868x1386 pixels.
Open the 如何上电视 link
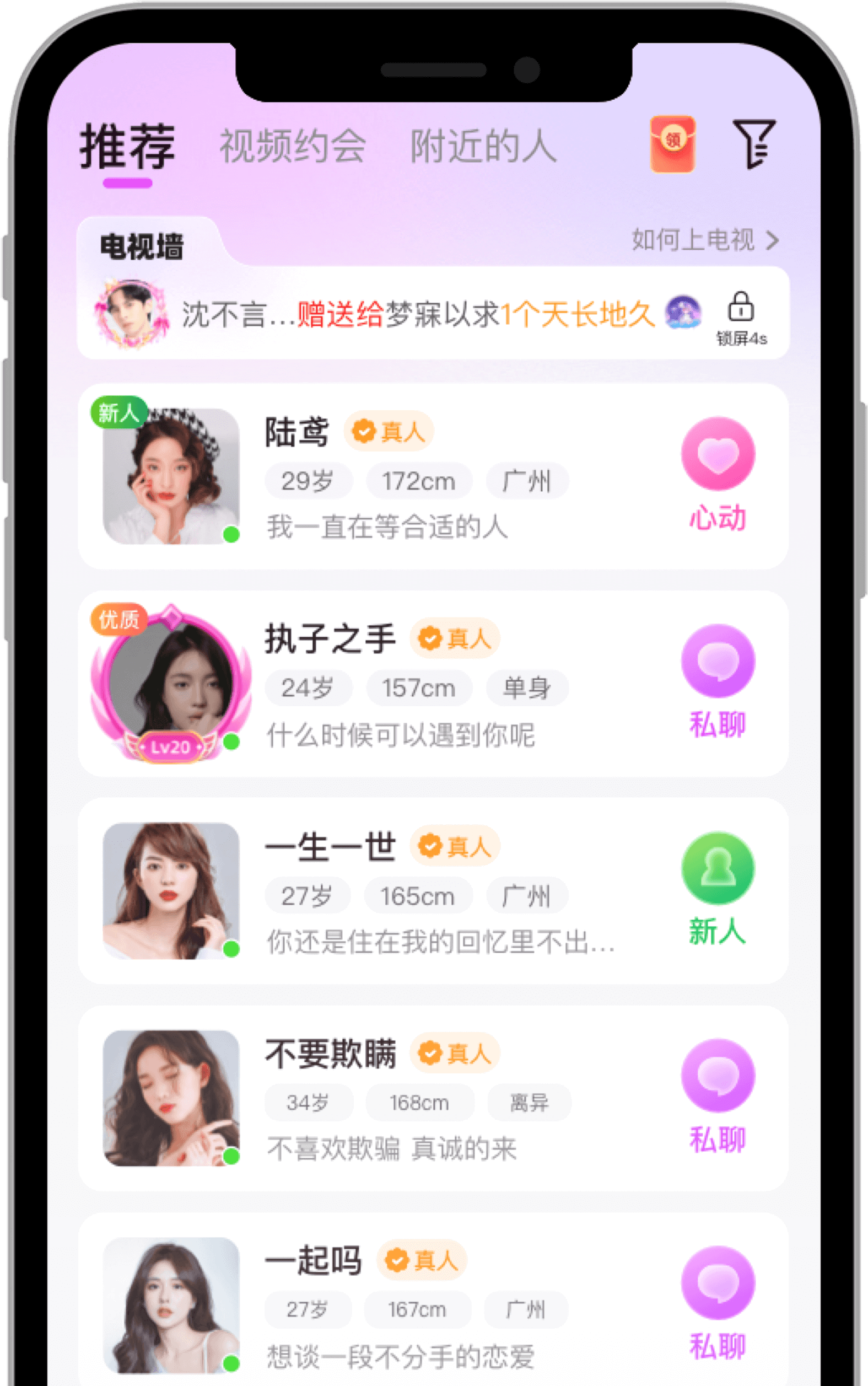pos(704,240)
